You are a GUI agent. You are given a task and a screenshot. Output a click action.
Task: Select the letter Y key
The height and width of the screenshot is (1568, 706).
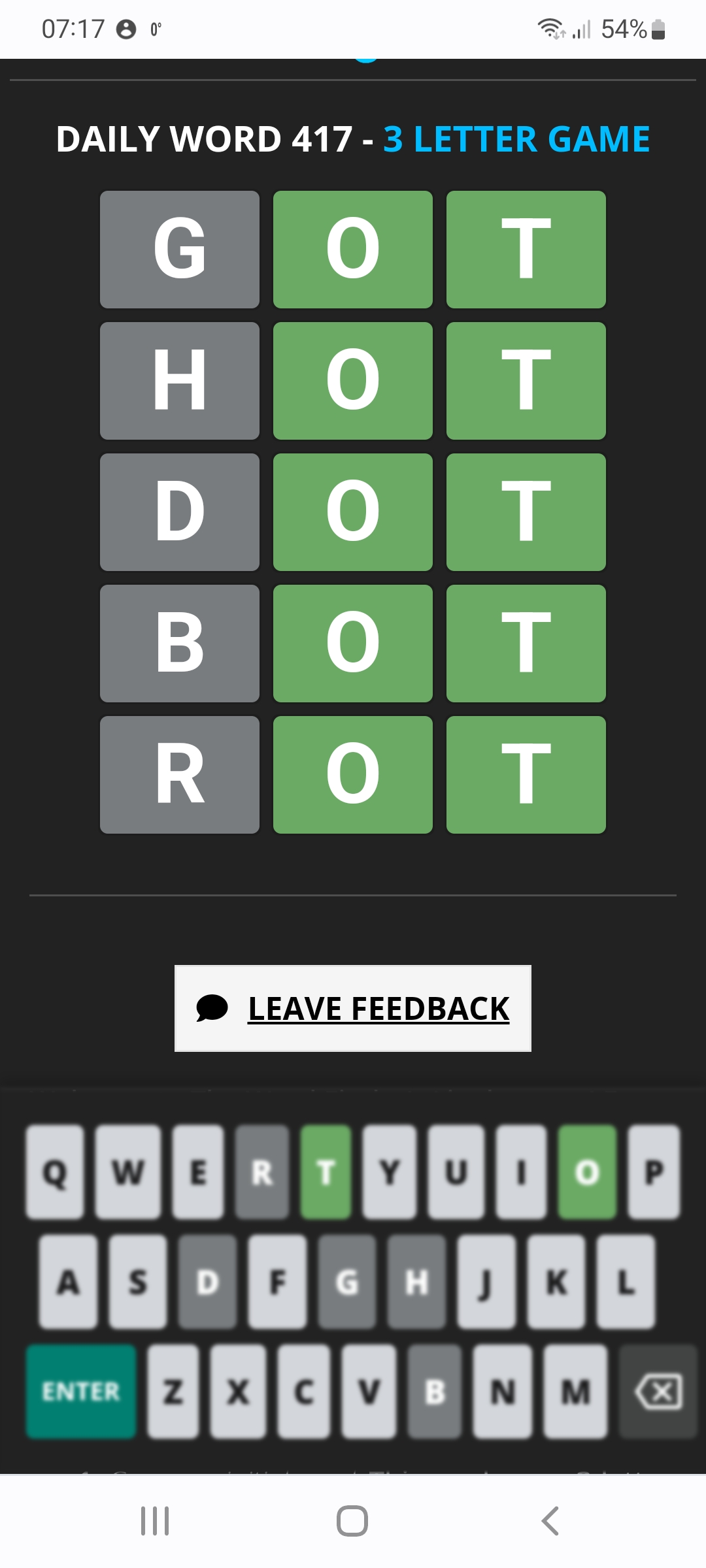click(390, 1172)
